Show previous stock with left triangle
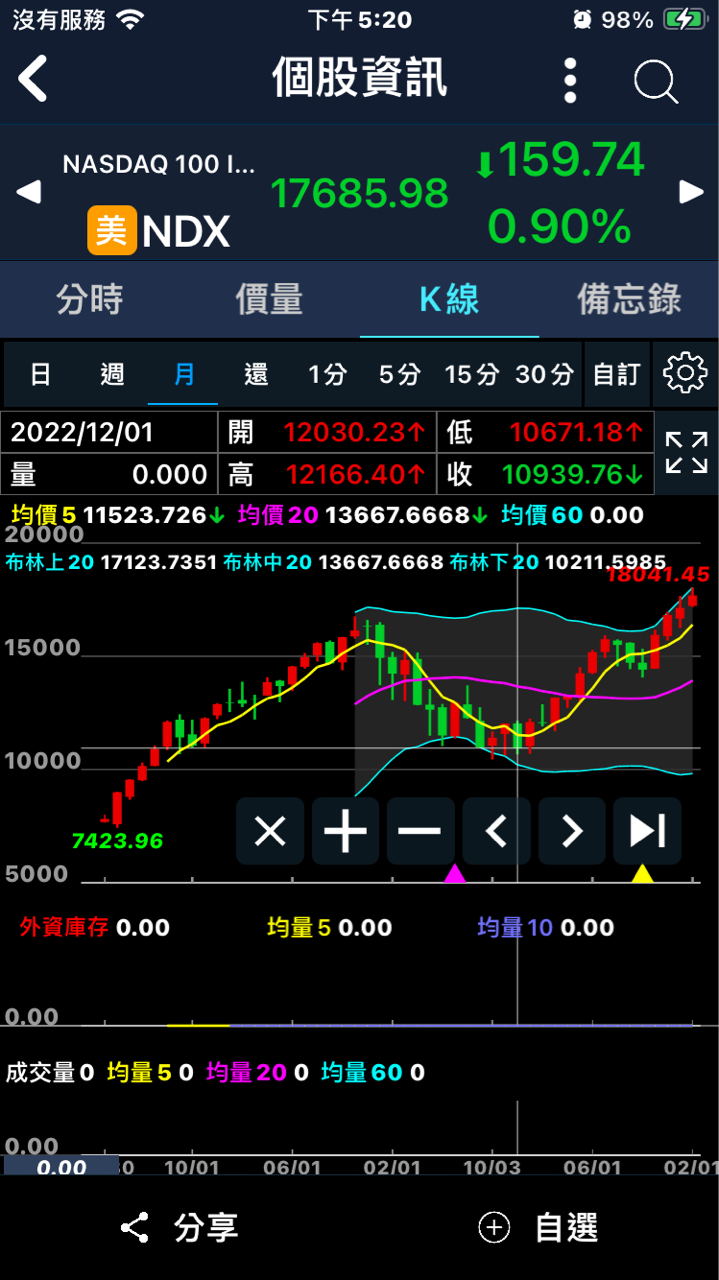This screenshot has height=1280, width=719. click(29, 192)
